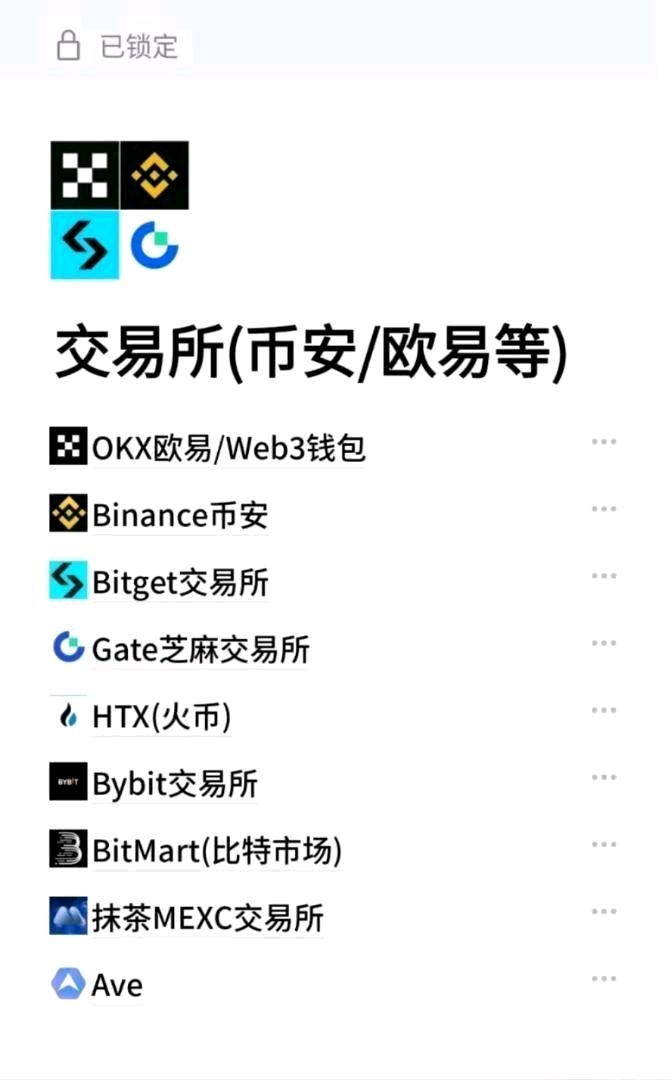Open more options for Ave row
This screenshot has height=1080, width=672.
[x=603, y=979]
